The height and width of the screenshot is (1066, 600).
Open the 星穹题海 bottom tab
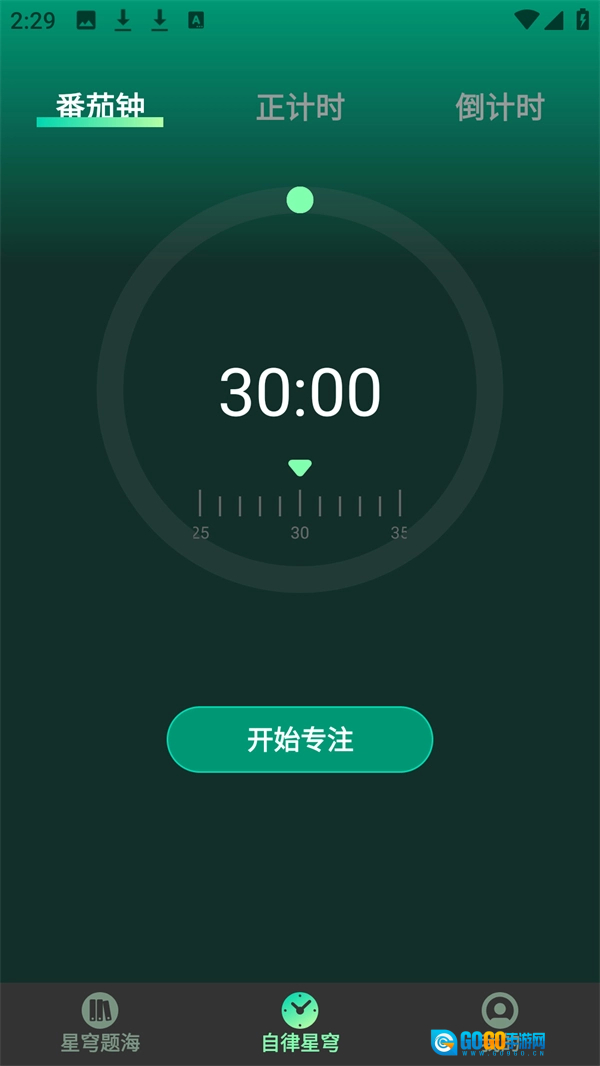(100, 1023)
